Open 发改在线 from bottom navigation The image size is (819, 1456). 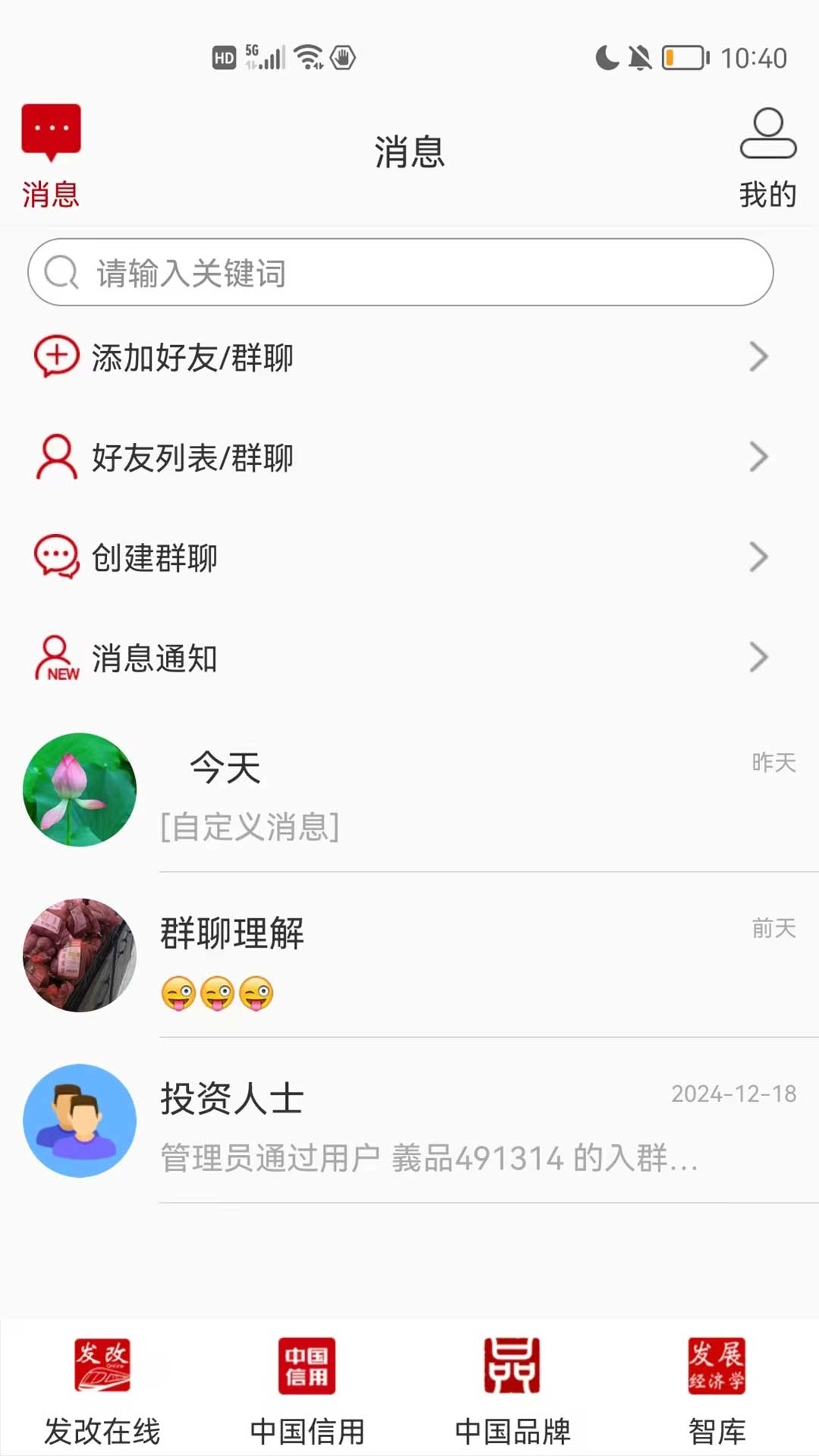coord(105,1395)
